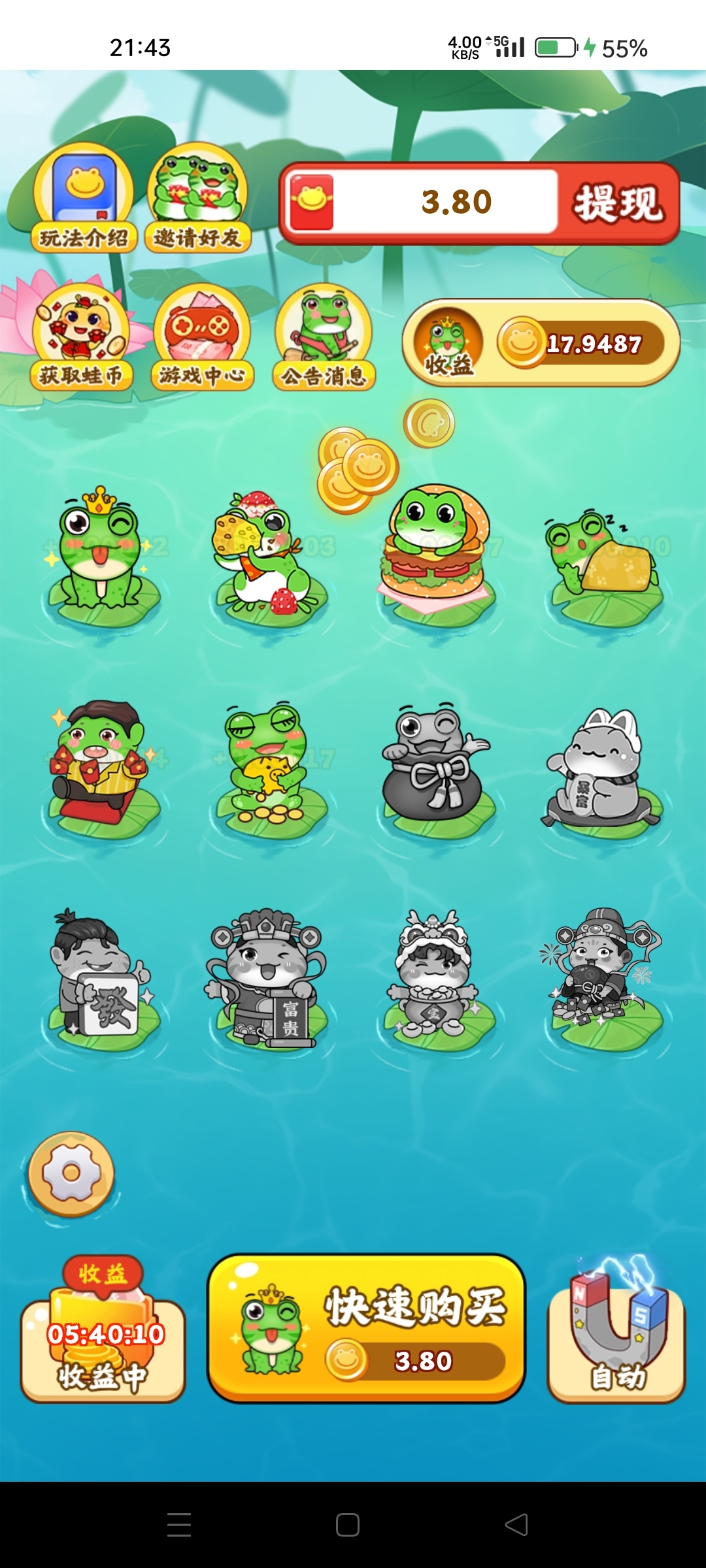Open 公告消息 announcements

(324, 338)
